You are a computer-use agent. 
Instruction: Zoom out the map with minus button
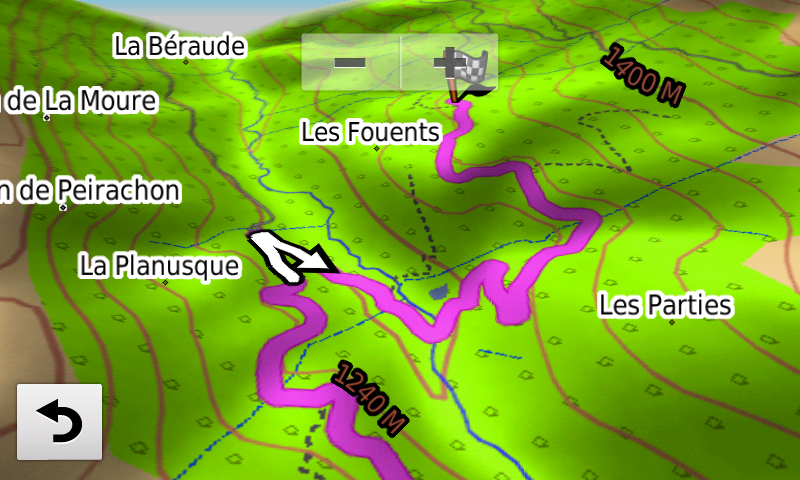(x=350, y=62)
